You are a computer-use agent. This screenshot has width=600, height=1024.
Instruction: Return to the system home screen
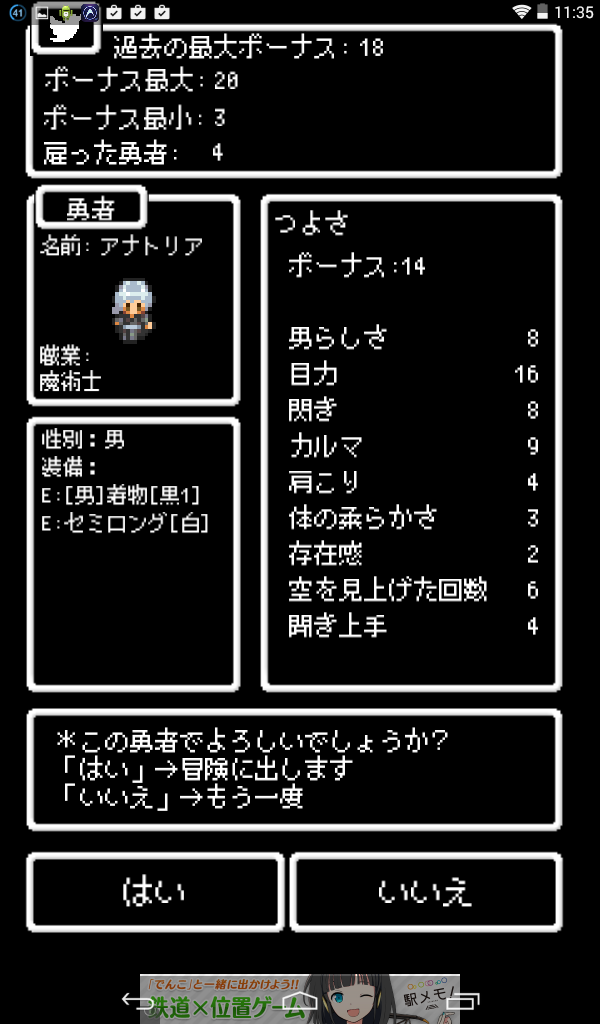click(300, 1000)
